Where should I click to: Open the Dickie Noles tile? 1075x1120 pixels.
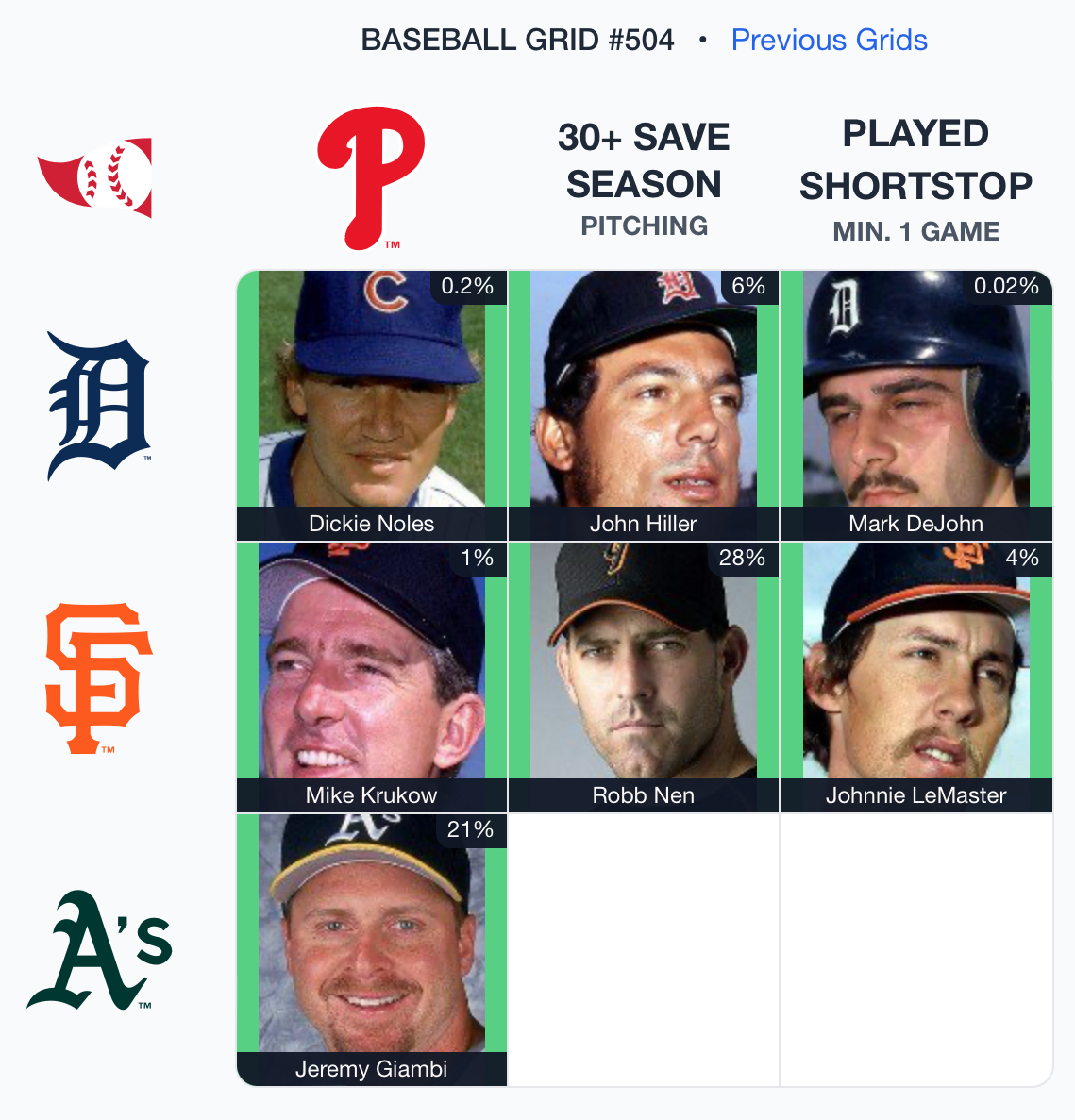pyautogui.click(x=372, y=406)
